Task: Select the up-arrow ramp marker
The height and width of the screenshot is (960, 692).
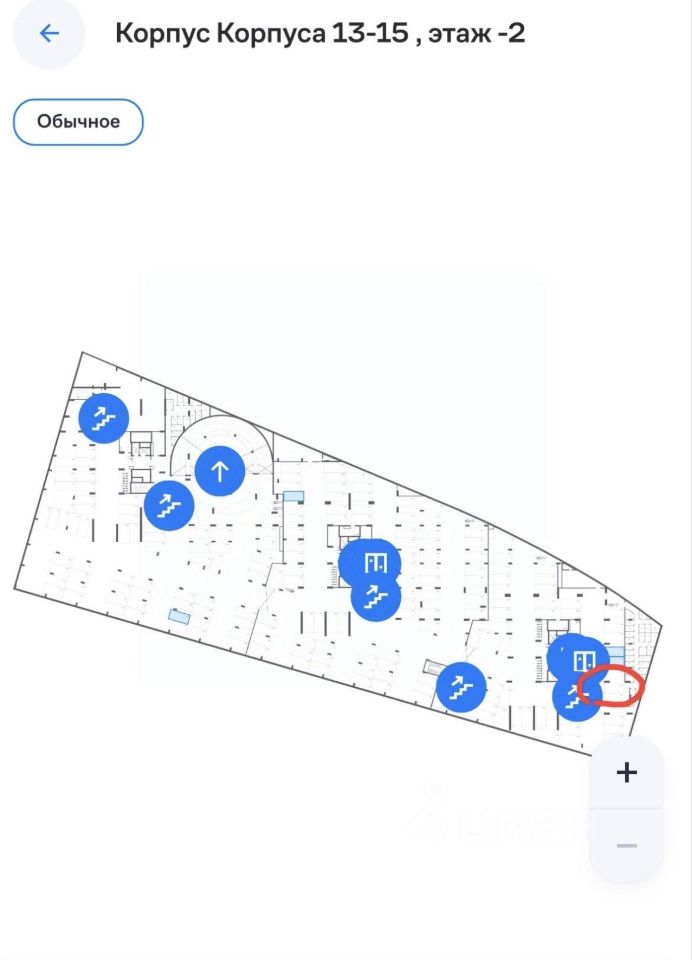Action: 220,470
